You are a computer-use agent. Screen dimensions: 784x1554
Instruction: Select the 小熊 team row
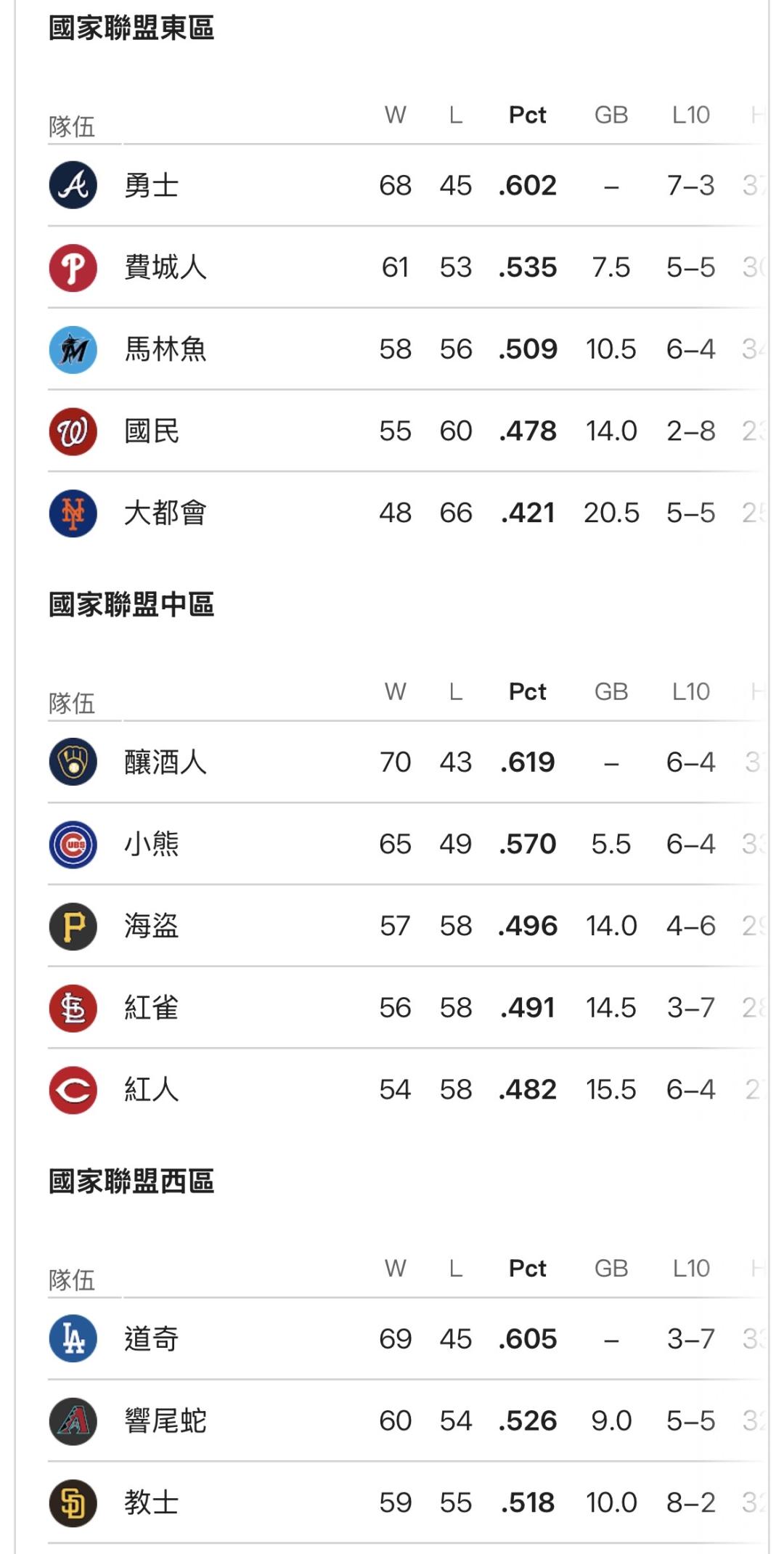point(405,844)
